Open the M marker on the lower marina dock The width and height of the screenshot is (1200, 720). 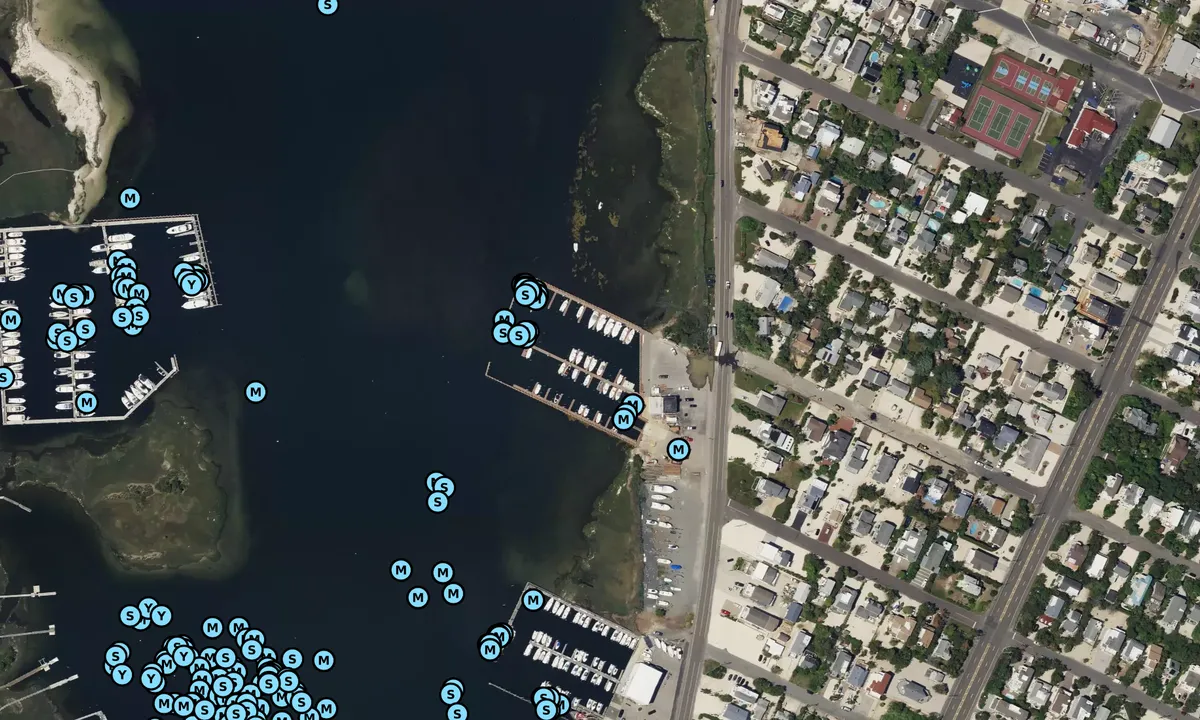[x=533, y=600]
